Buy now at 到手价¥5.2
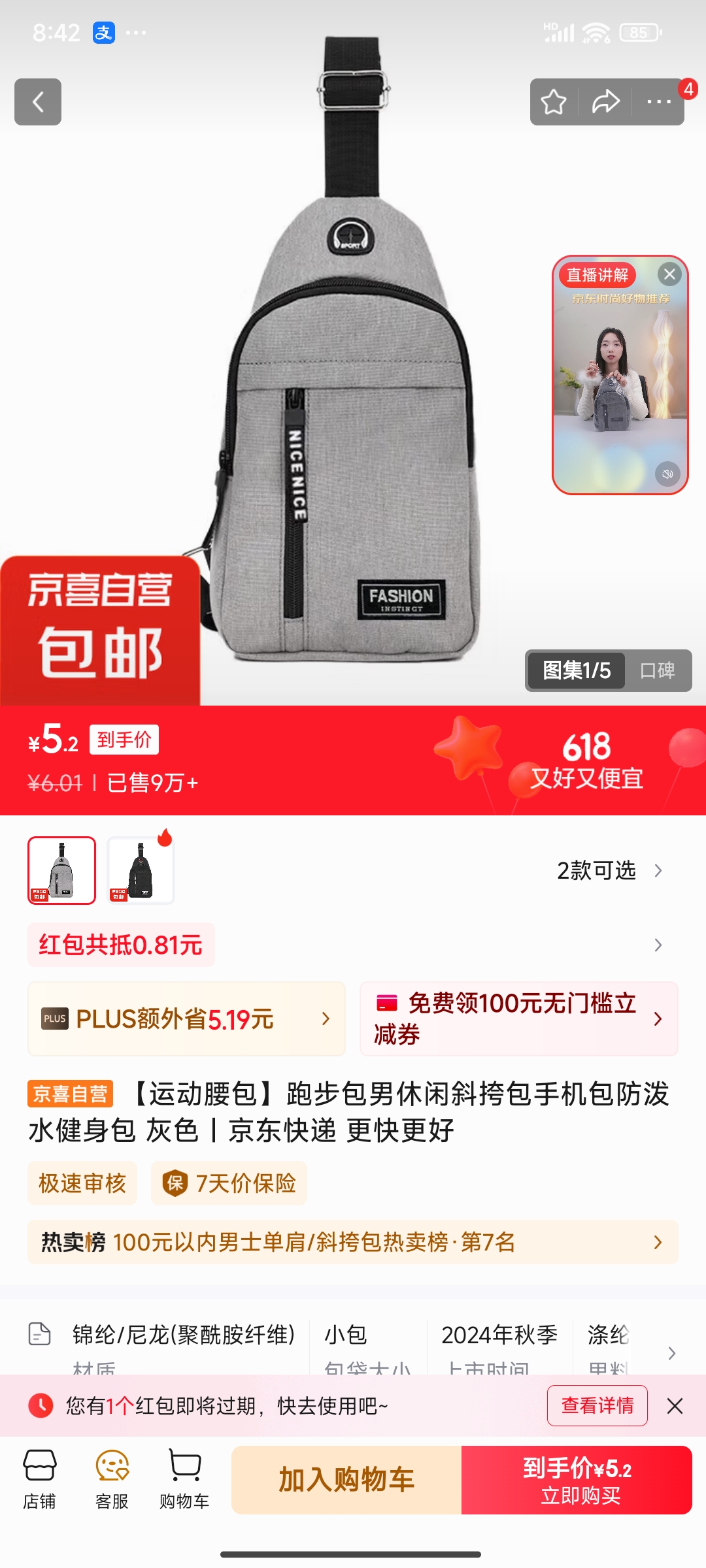 tap(577, 1480)
